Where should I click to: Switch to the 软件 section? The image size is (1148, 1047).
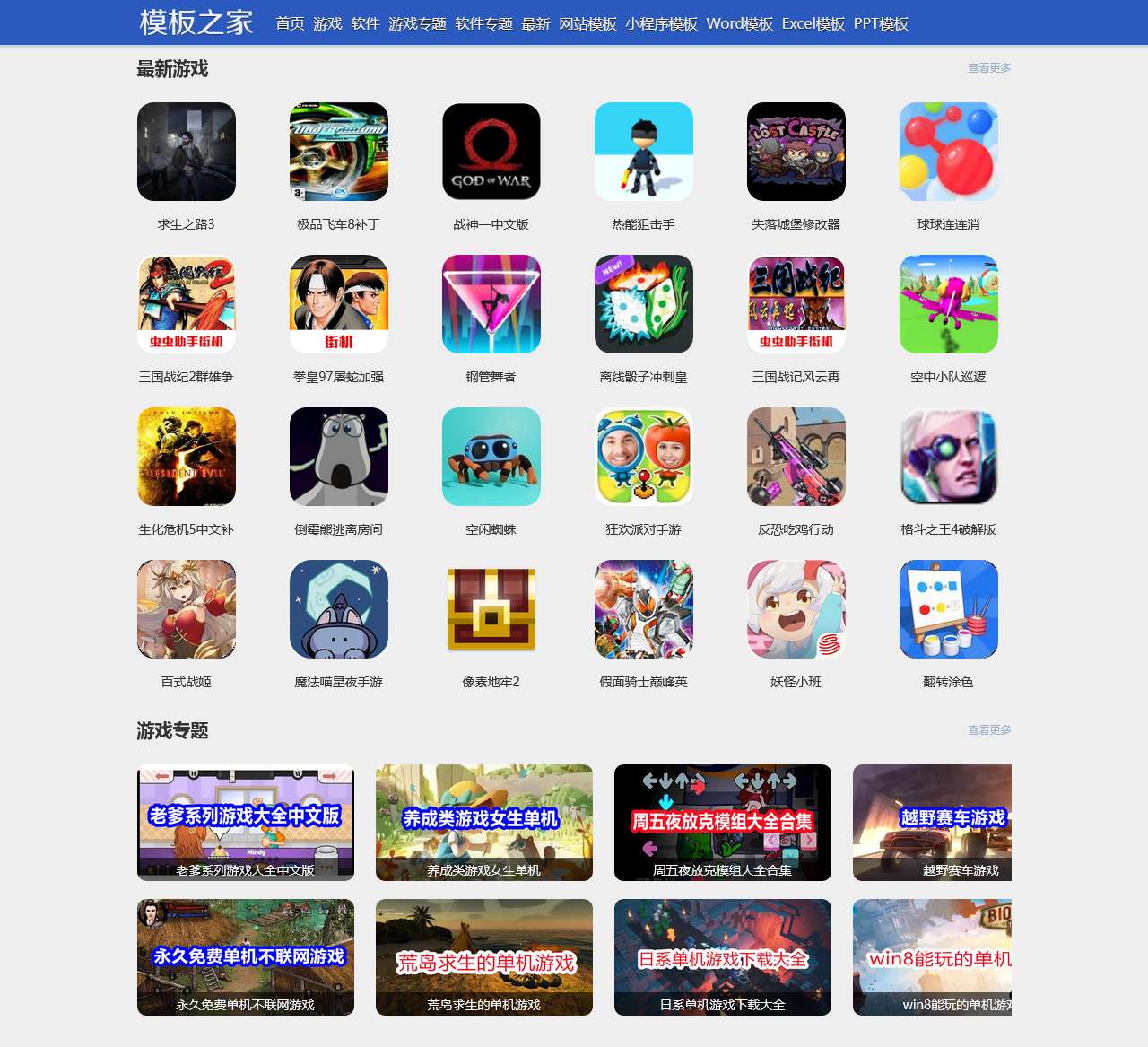pos(365,23)
